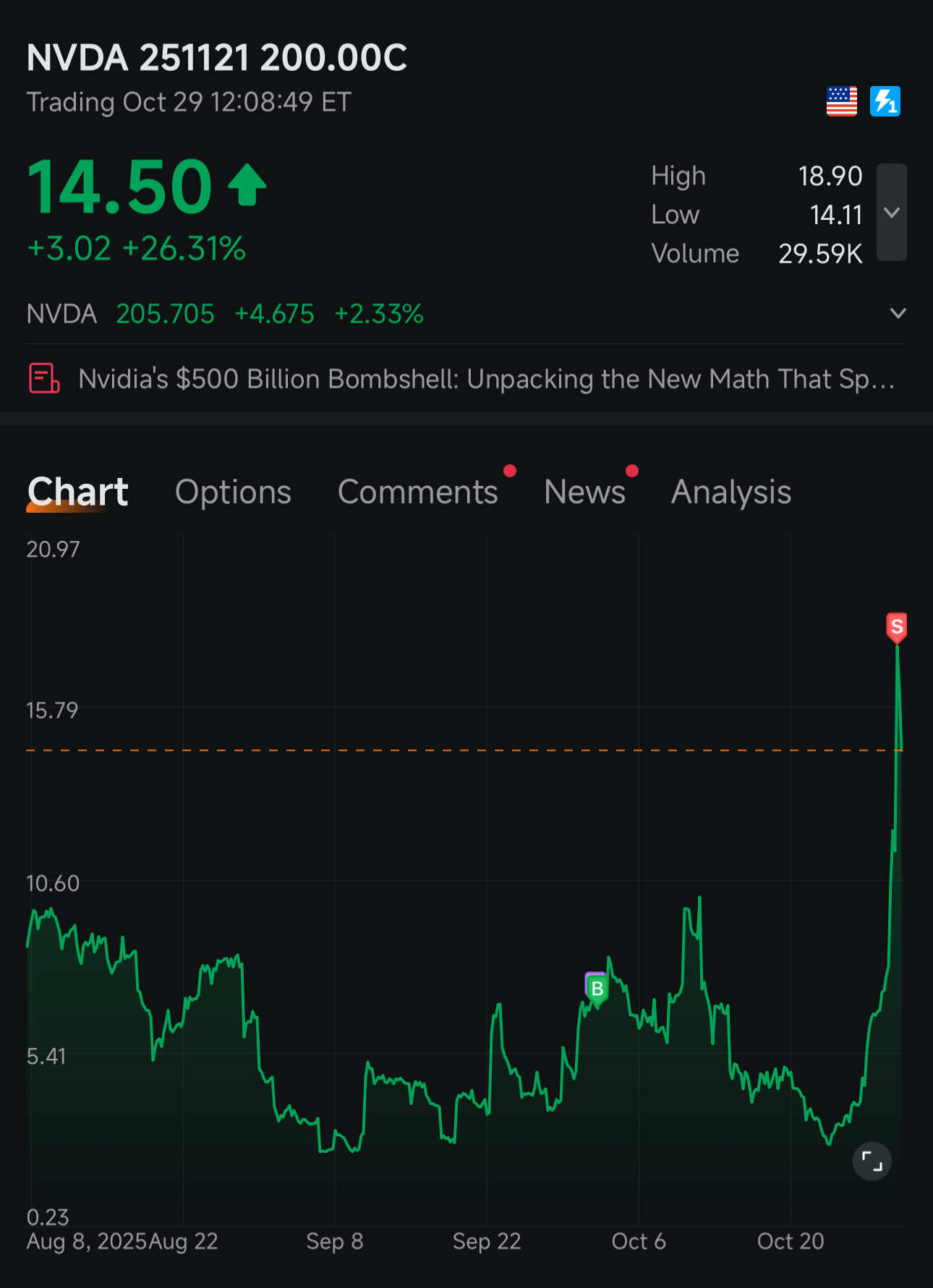Open the Analysis tab

pos(730,492)
